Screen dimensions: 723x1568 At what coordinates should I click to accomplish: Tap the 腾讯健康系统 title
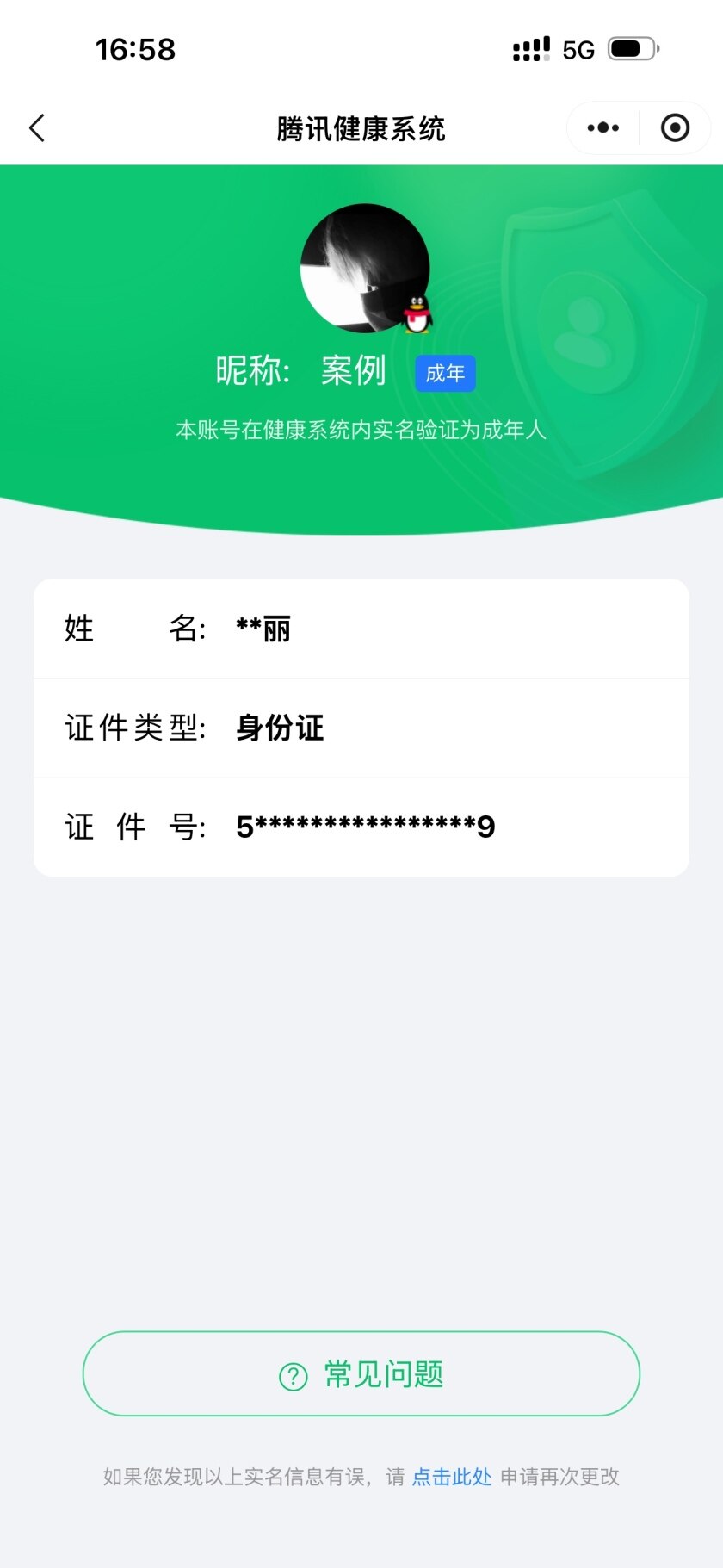coord(361,127)
